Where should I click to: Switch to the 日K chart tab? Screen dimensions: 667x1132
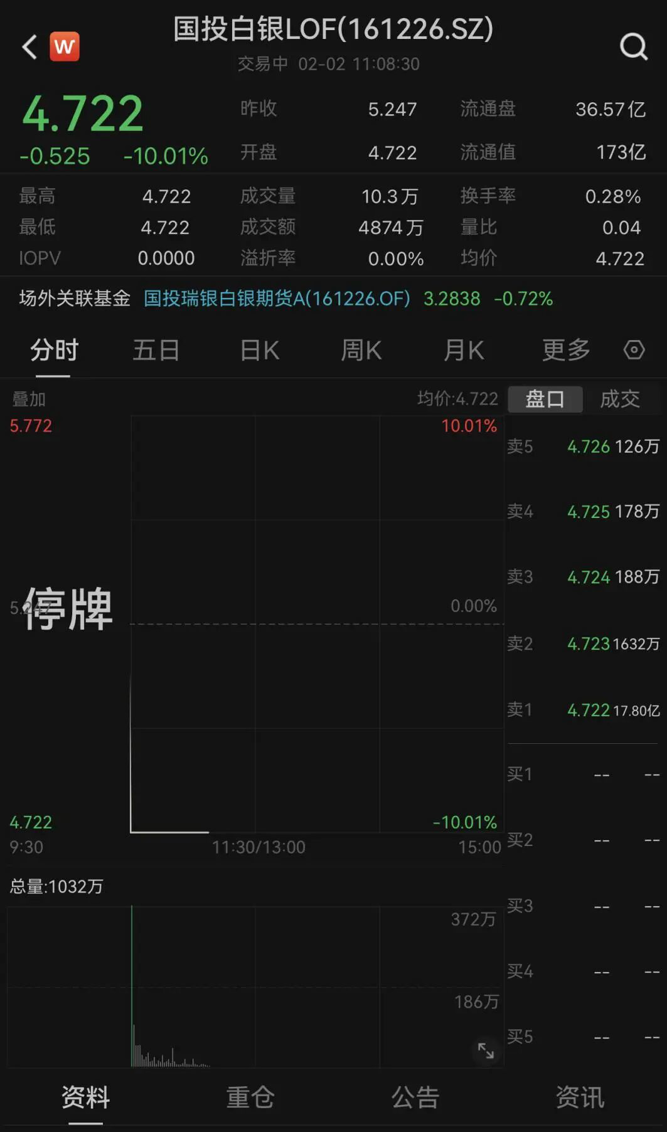[x=259, y=350]
